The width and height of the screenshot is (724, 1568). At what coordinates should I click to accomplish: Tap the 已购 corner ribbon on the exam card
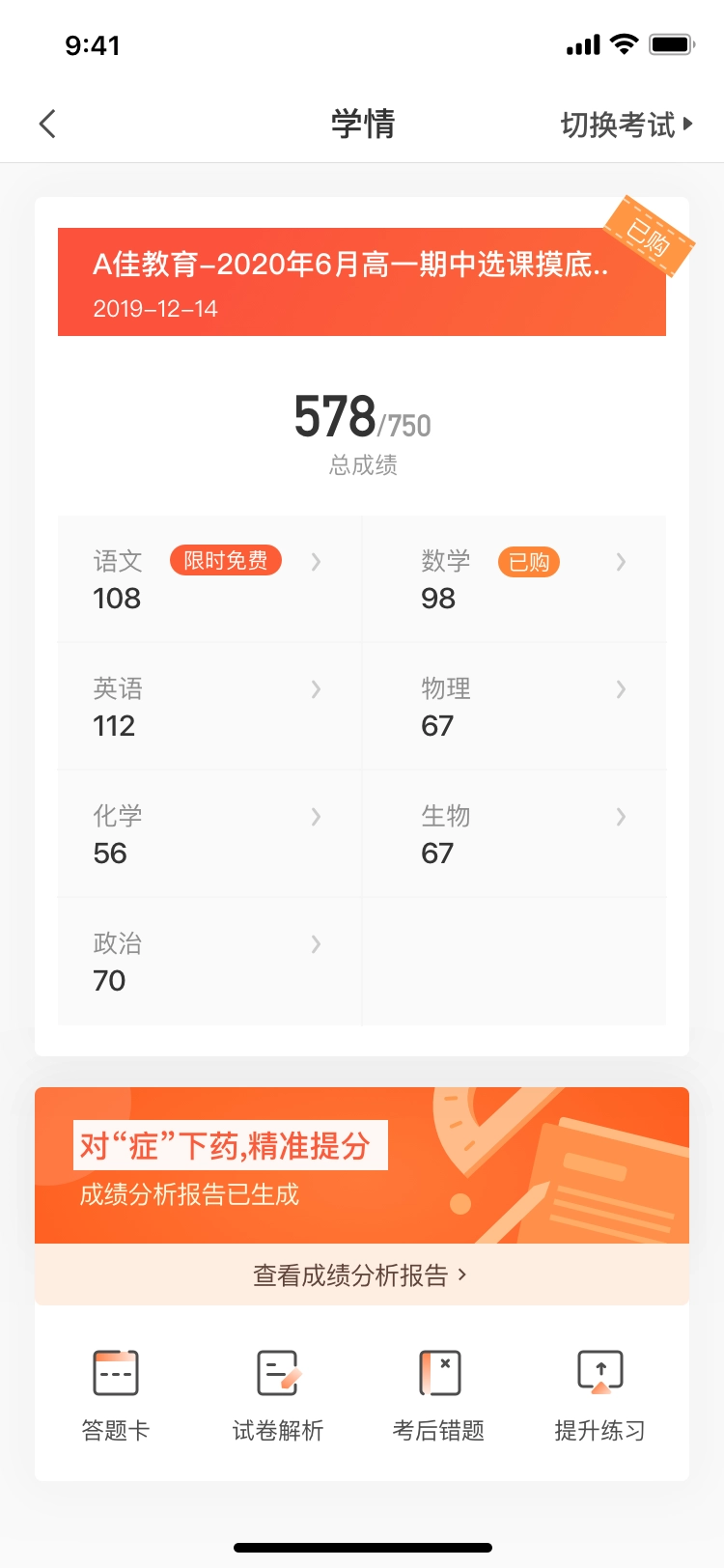(x=650, y=237)
